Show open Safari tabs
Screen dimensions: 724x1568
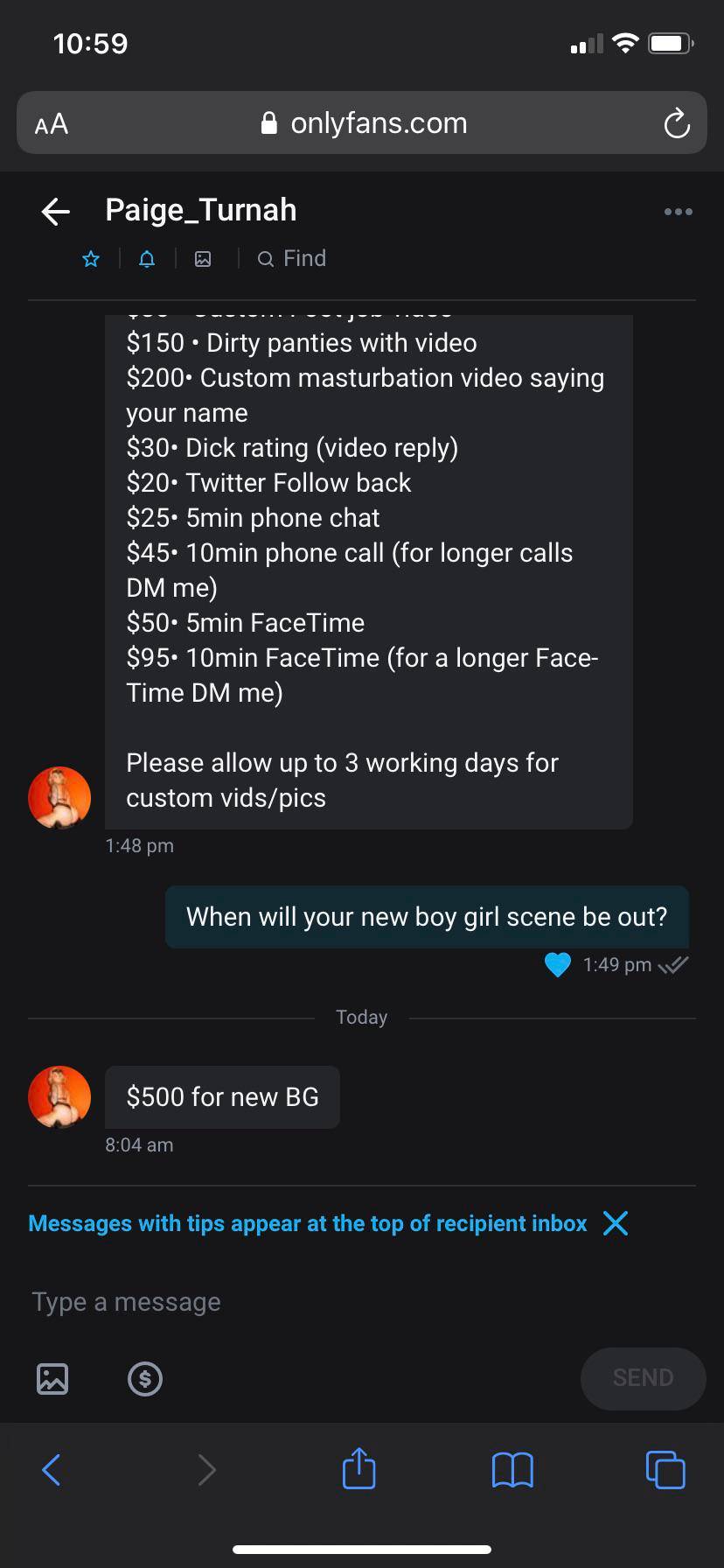pos(665,1469)
